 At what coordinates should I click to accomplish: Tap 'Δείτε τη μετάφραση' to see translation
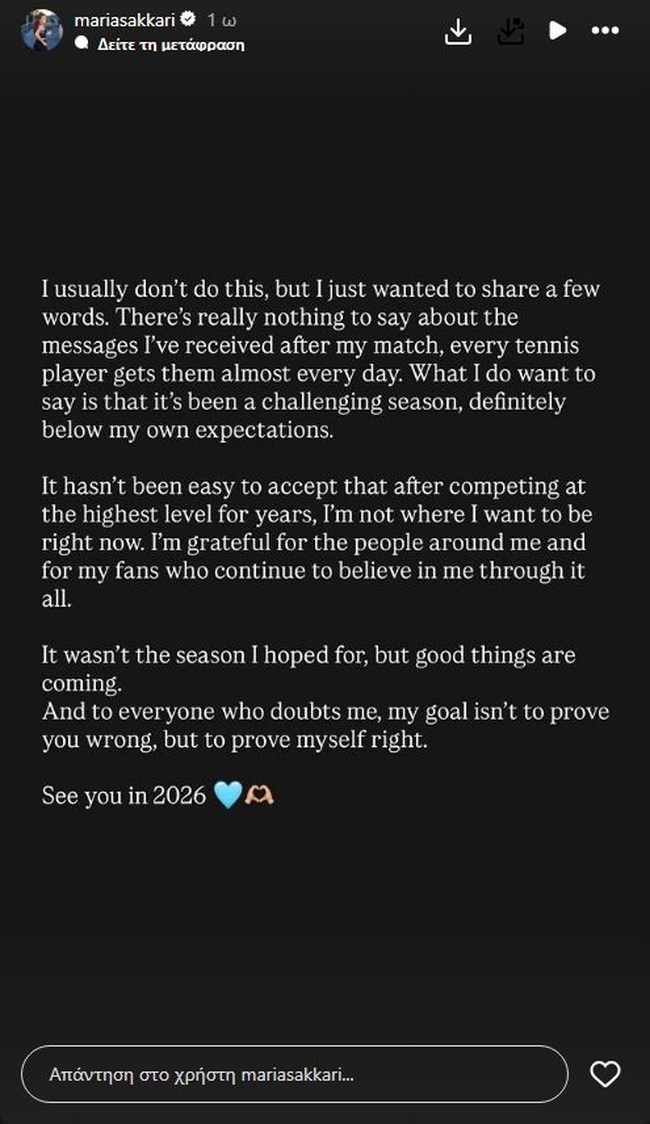pos(171,44)
